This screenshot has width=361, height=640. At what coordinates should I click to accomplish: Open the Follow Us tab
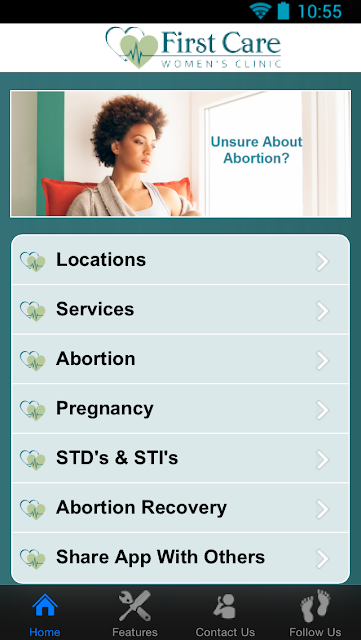click(316, 613)
